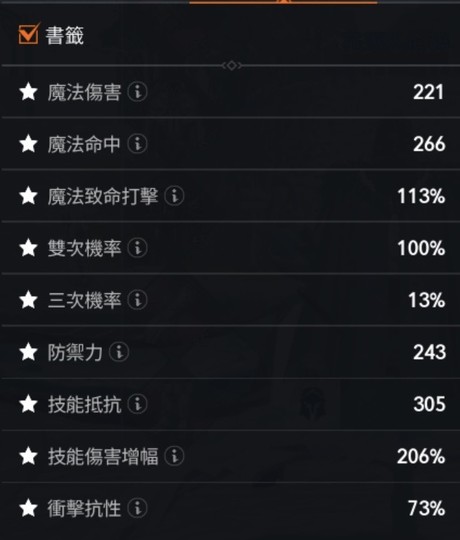The height and width of the screenshot is (540, 460).
Task: Tap the star beside 魔法傷害
Action: (x=29, y=92)
